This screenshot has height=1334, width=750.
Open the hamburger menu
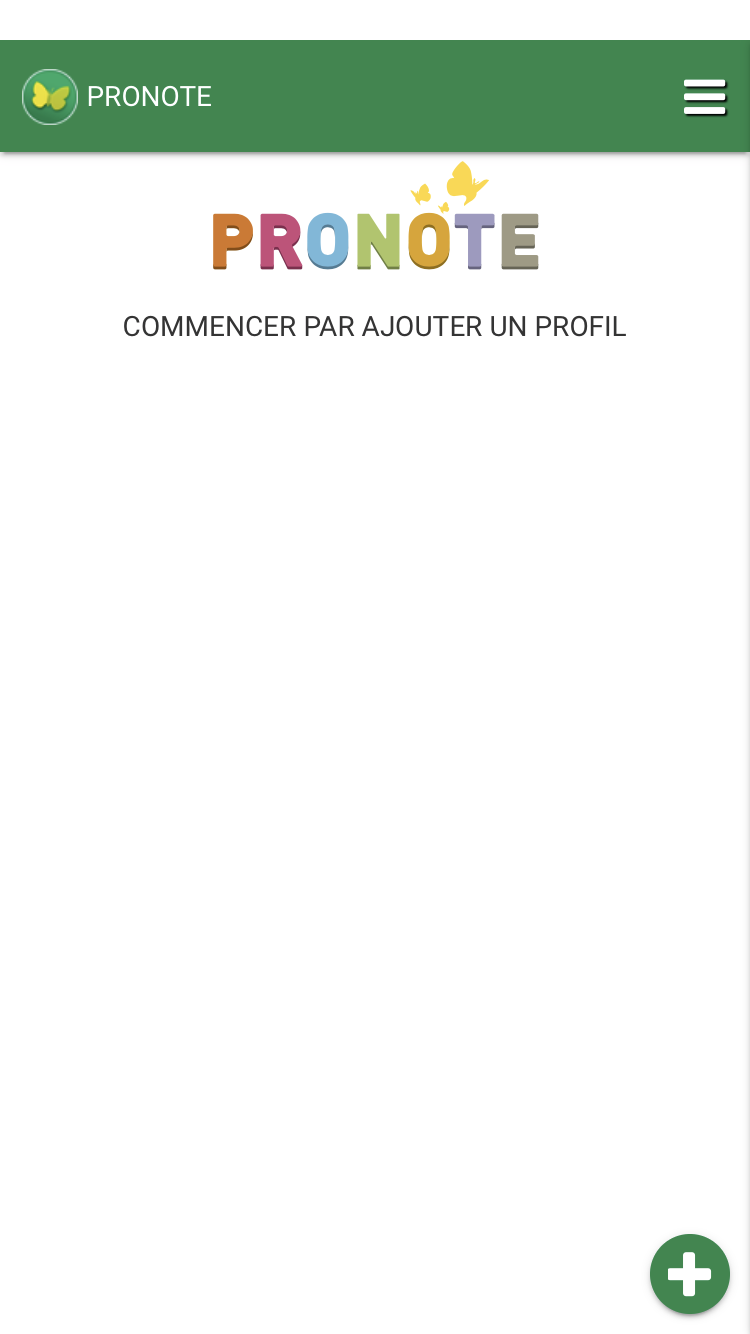704,97
